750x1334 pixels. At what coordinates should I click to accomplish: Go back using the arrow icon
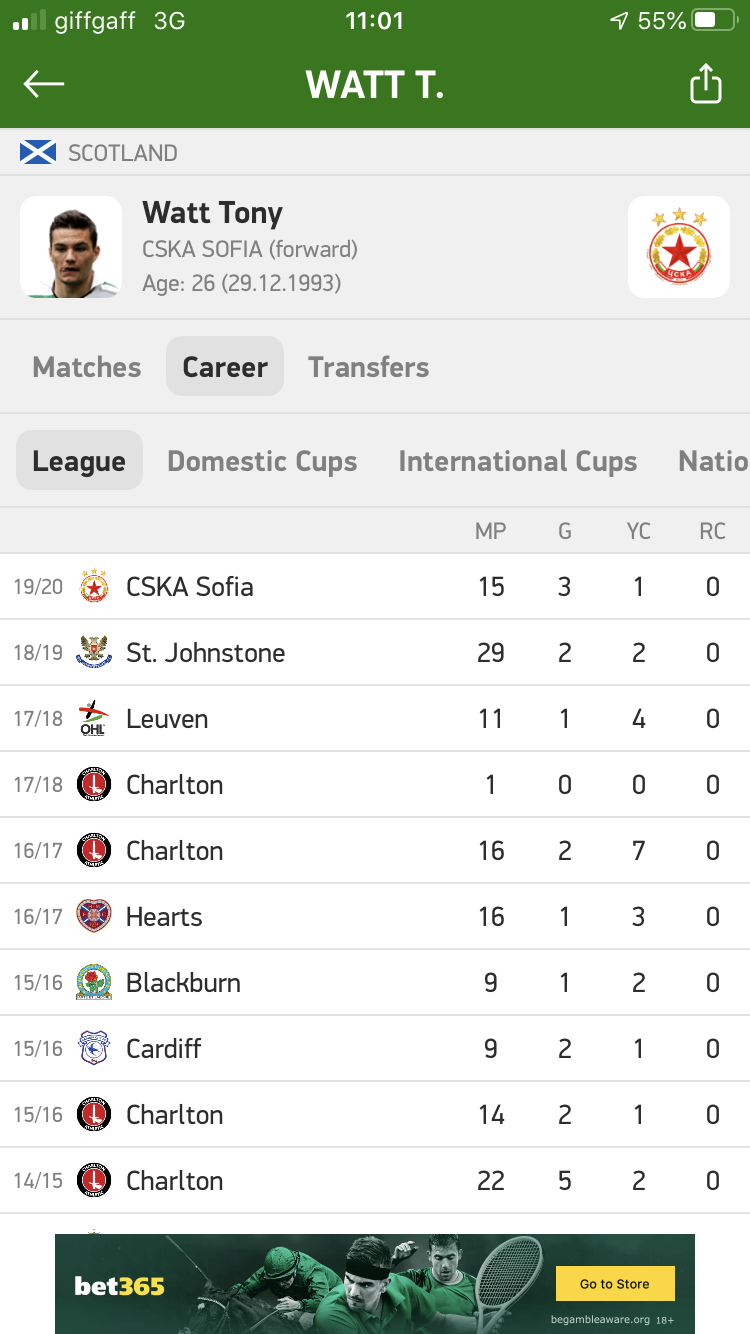tap(44, 84)
